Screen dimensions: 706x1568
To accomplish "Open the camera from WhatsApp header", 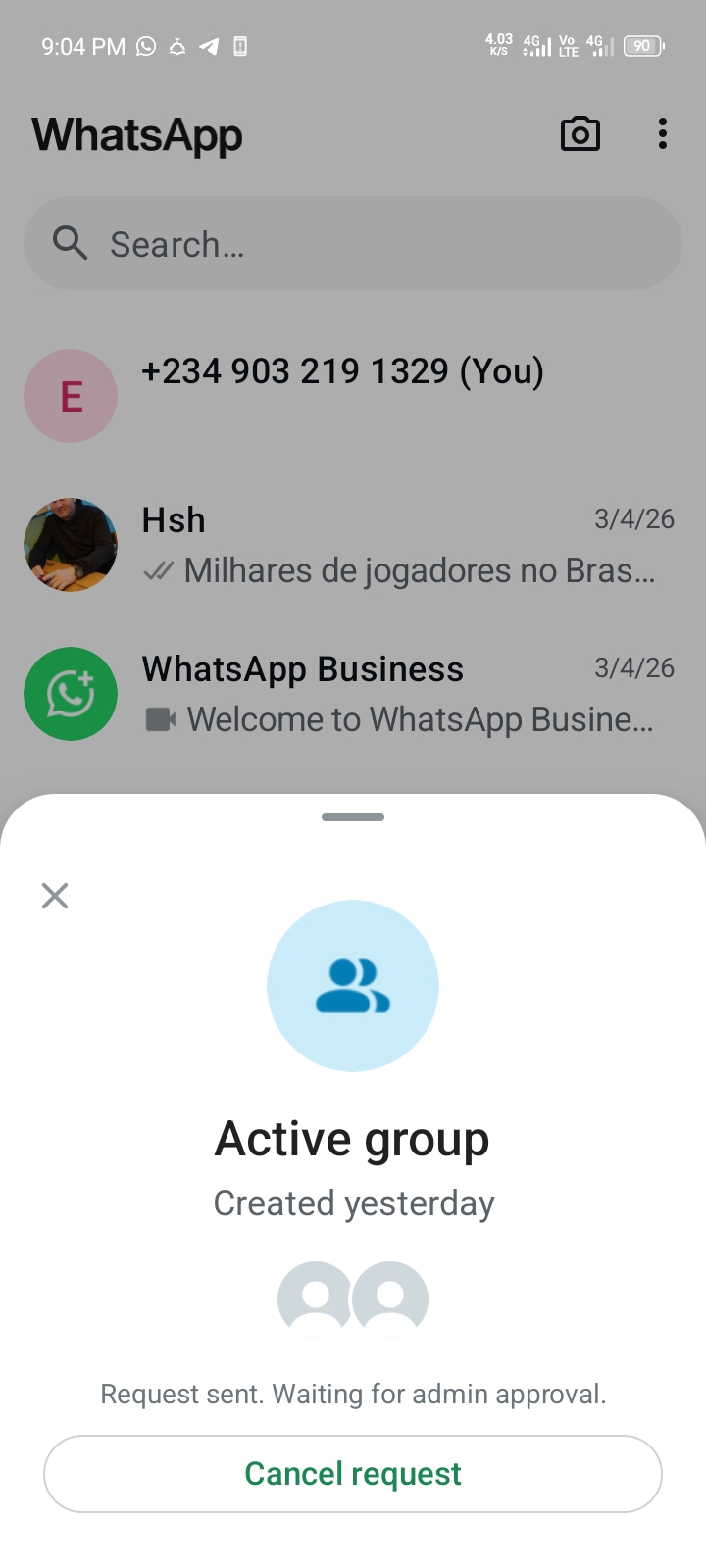I will [580, 134].
